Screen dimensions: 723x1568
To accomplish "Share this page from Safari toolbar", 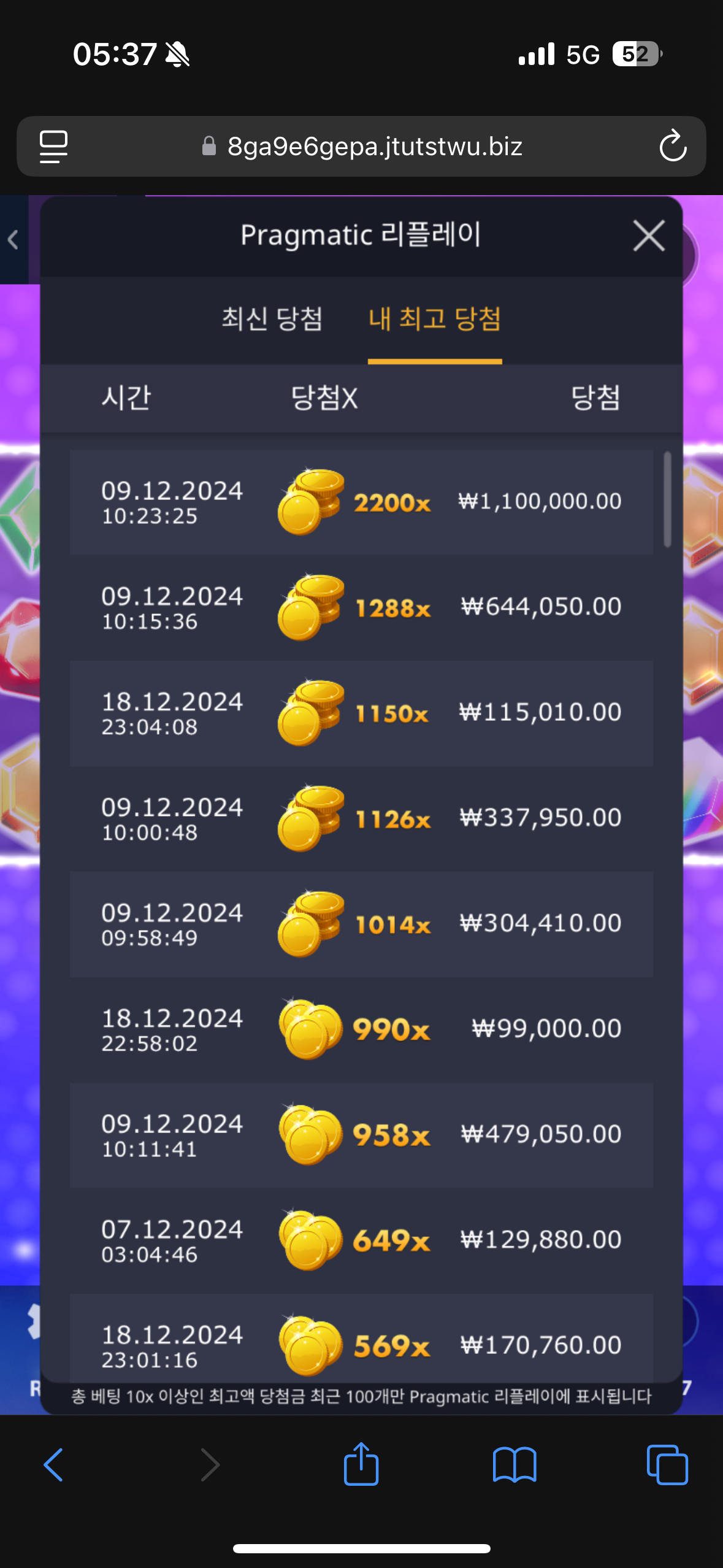I will click(361, 1465).
